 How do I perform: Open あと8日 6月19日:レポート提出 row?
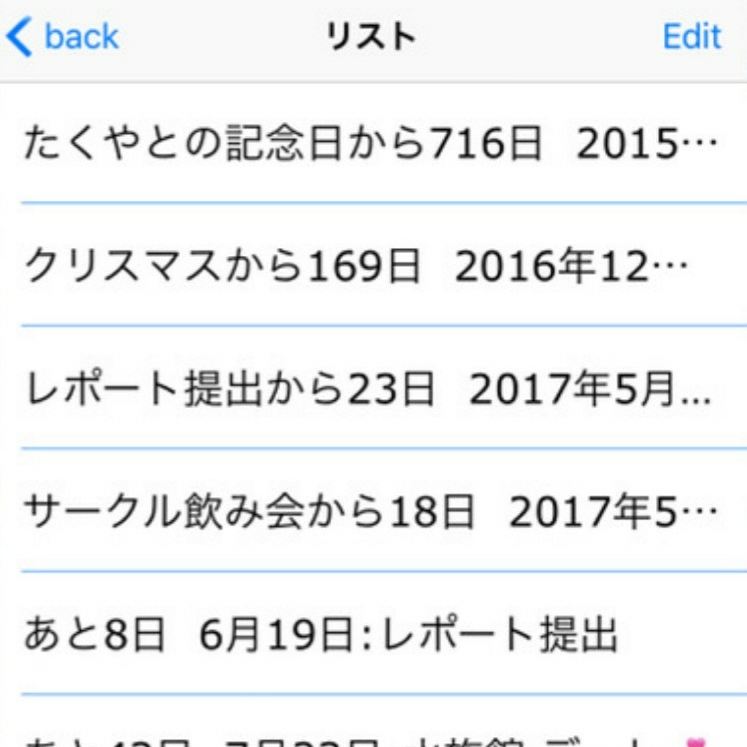(x=370, y=636)
